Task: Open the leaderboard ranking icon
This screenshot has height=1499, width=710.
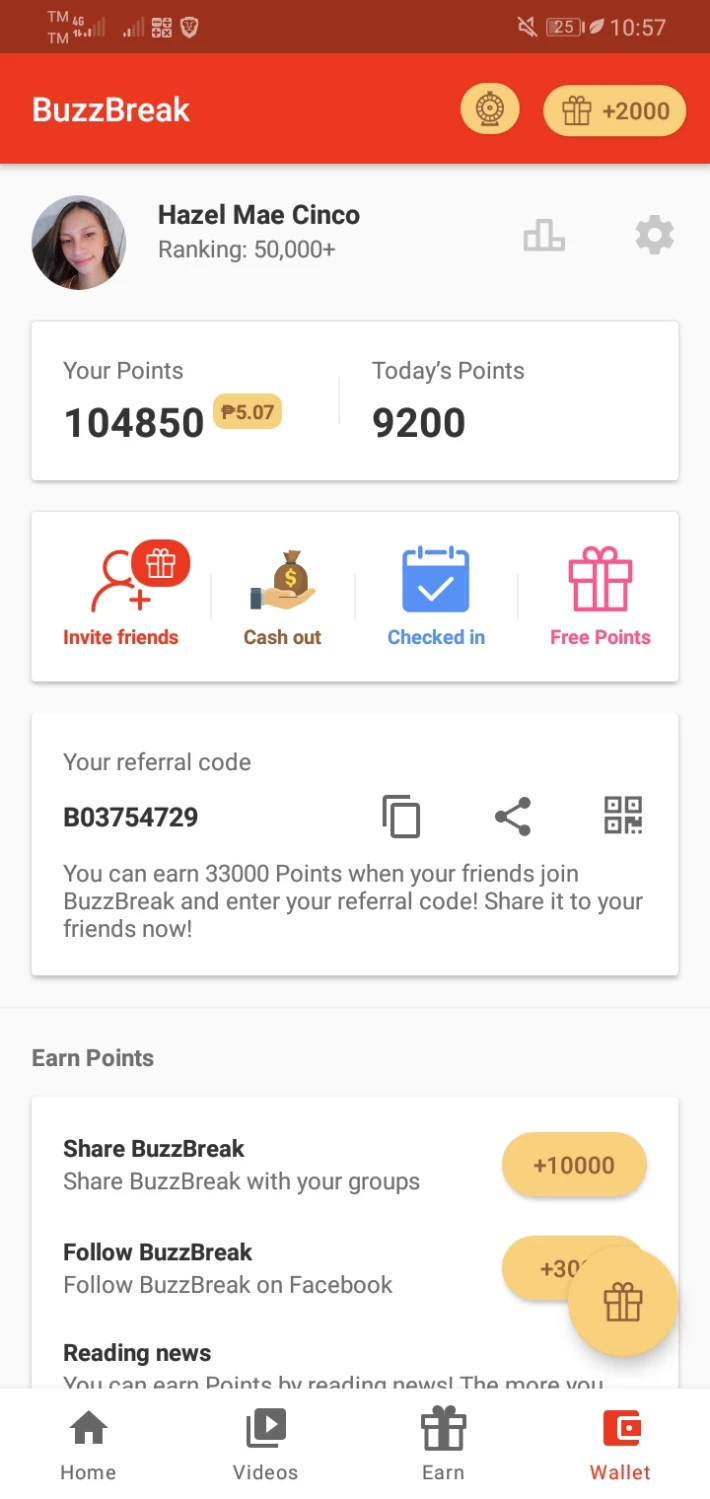Action: 544,236
